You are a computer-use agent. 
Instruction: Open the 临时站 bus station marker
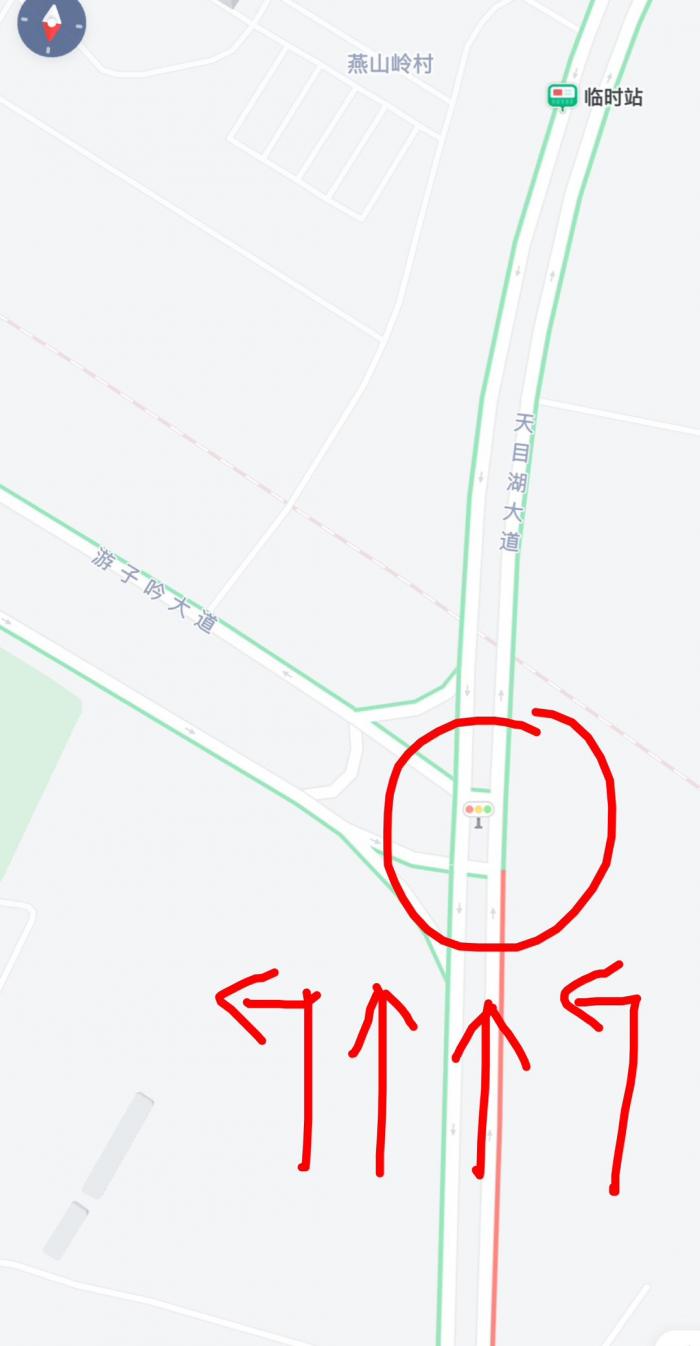coord(563,96)
